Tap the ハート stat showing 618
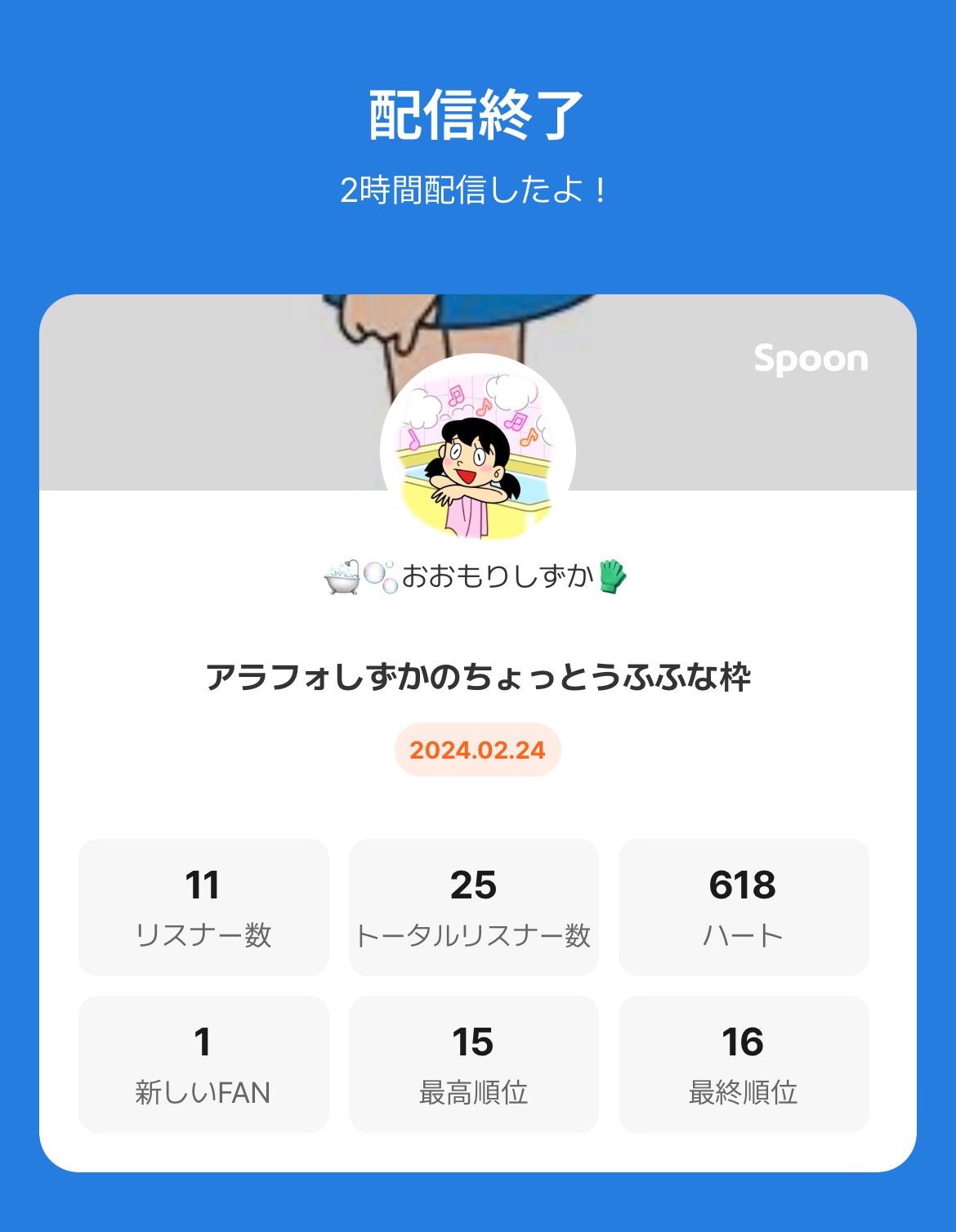The image size is (956, 1232). point(744,905)
